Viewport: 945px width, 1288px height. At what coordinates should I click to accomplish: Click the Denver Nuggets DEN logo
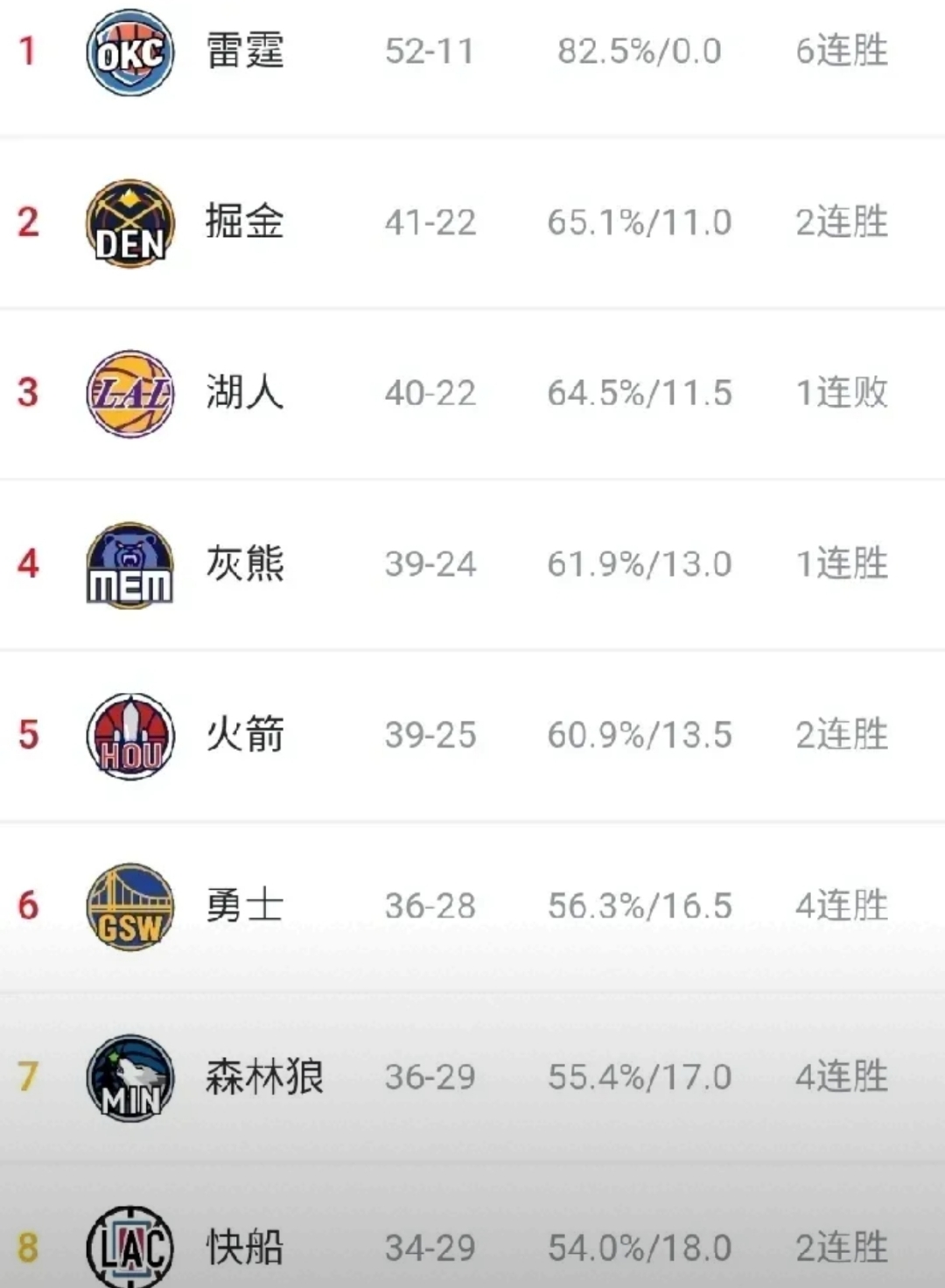click(129, 223)
